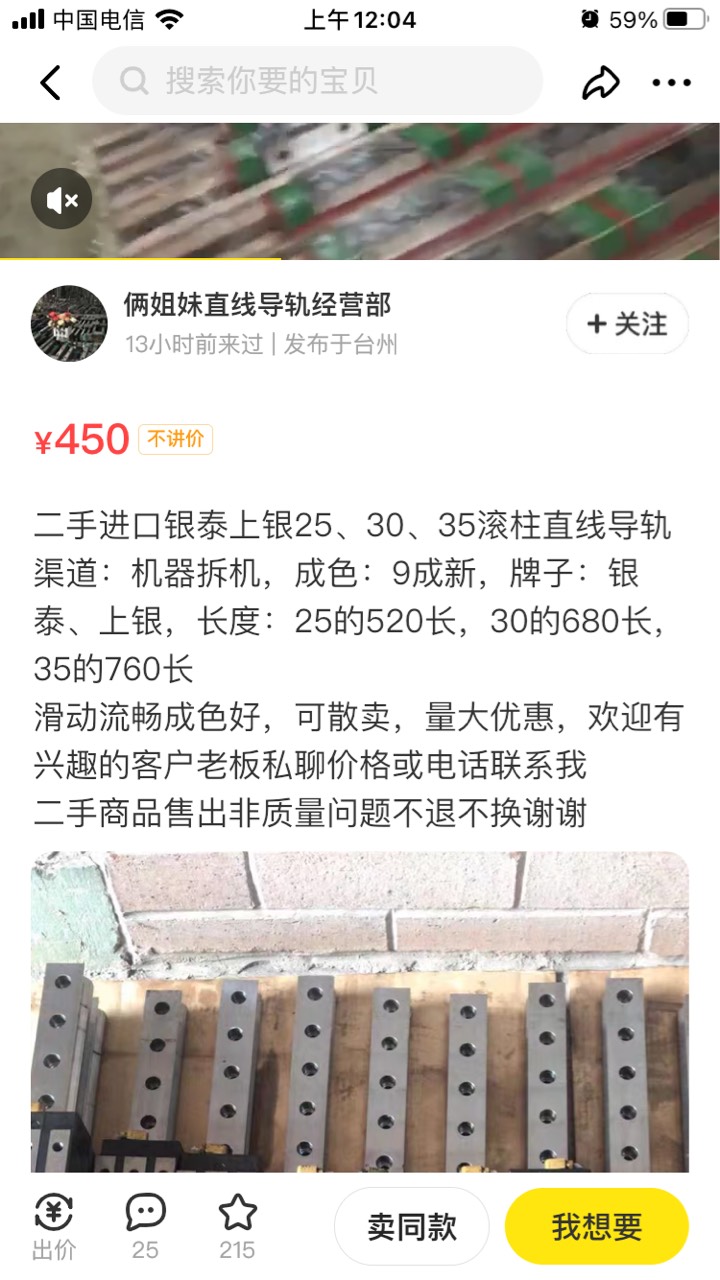Share this listing
This screenshot has height=1280, width=720.
(600, 82)
